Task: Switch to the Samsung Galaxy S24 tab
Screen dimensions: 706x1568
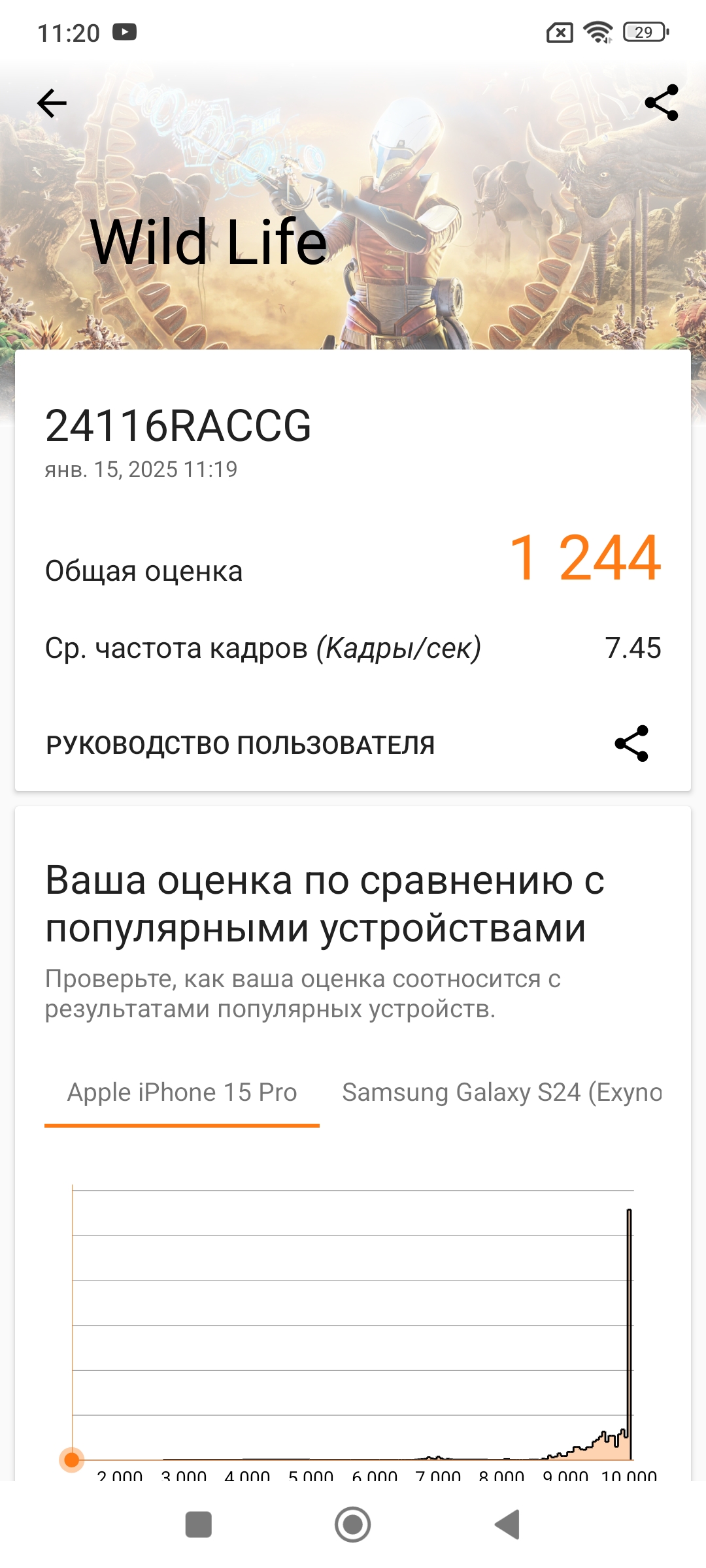Action: (x=502, y=1092)
